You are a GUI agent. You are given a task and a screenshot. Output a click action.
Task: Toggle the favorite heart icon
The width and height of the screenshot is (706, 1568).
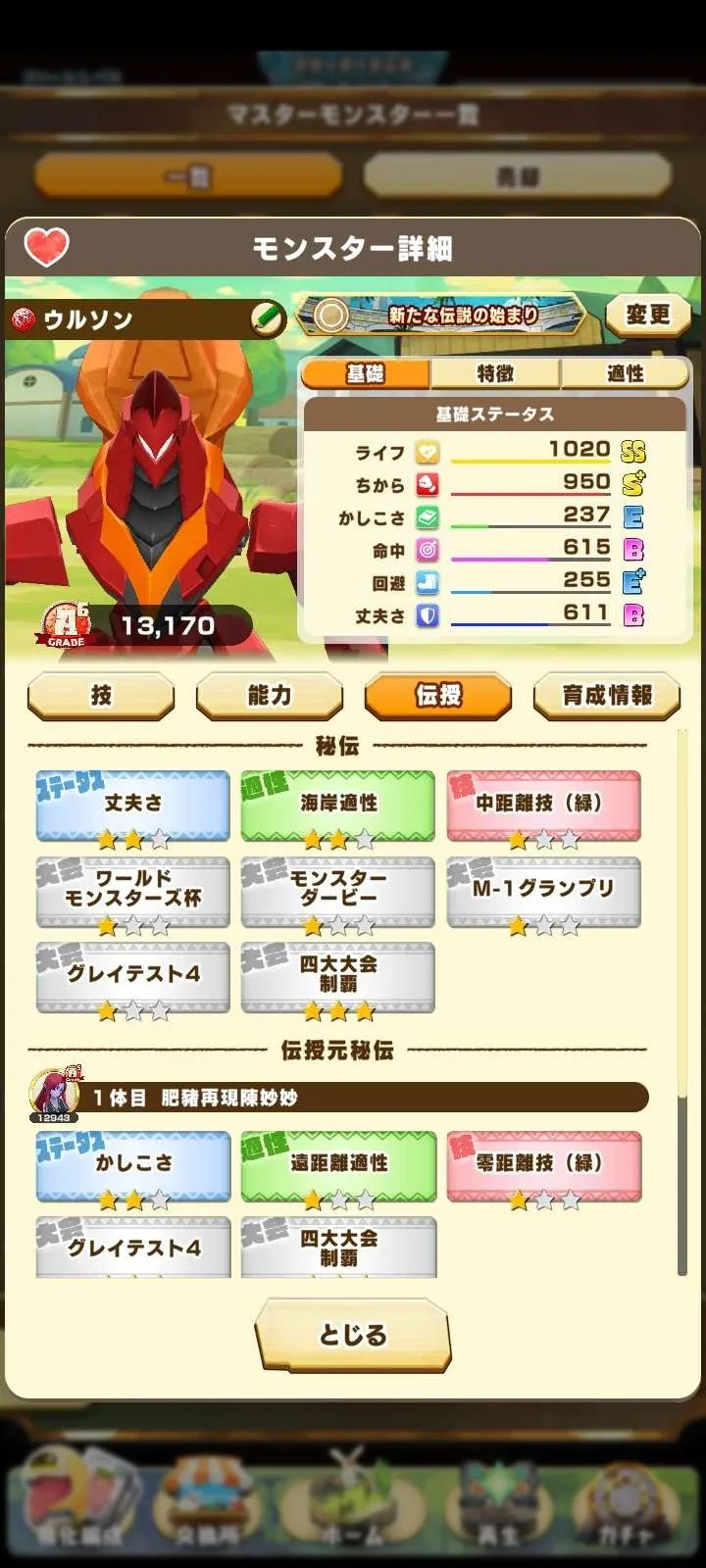pyautogui.click(x=46, y=247)
